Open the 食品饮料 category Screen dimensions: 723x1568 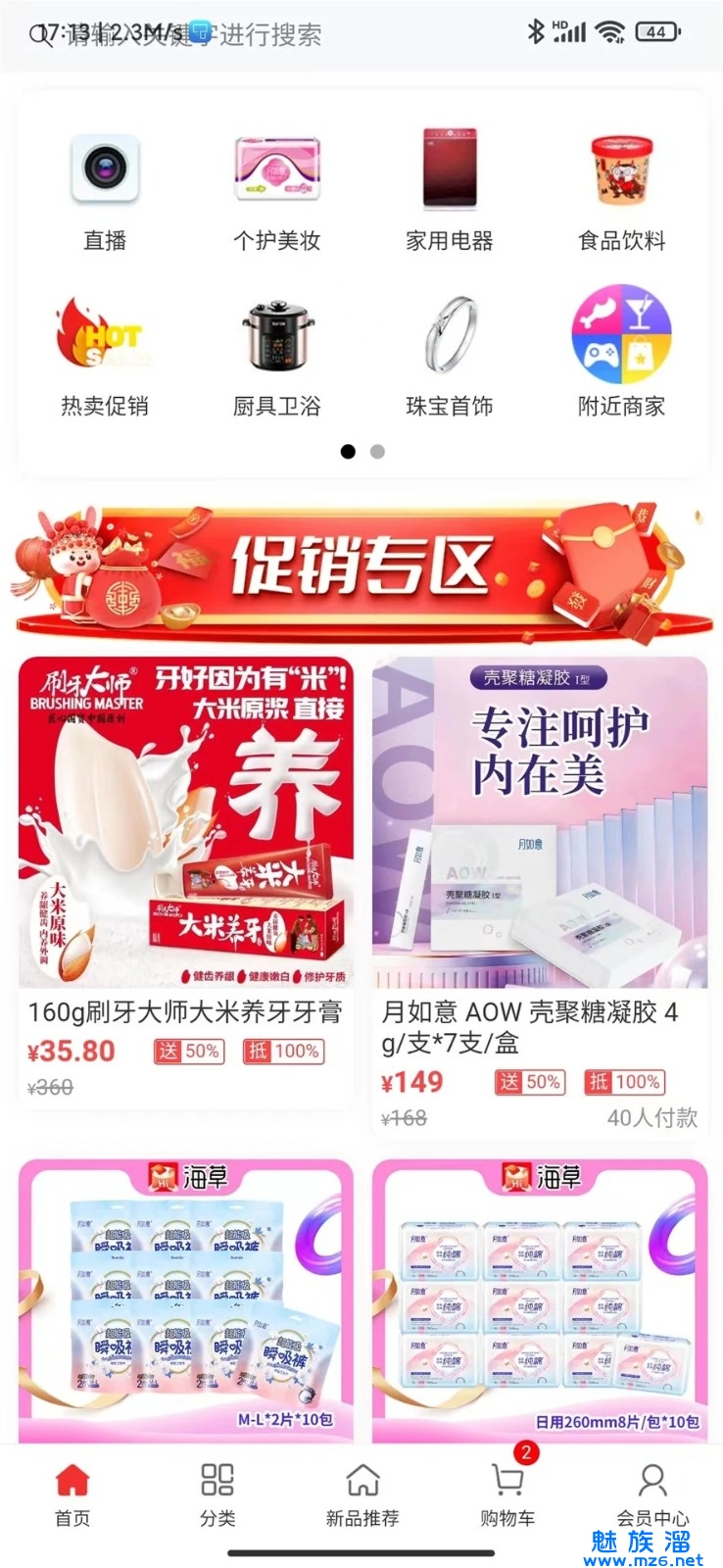click(x=621, y=192)
